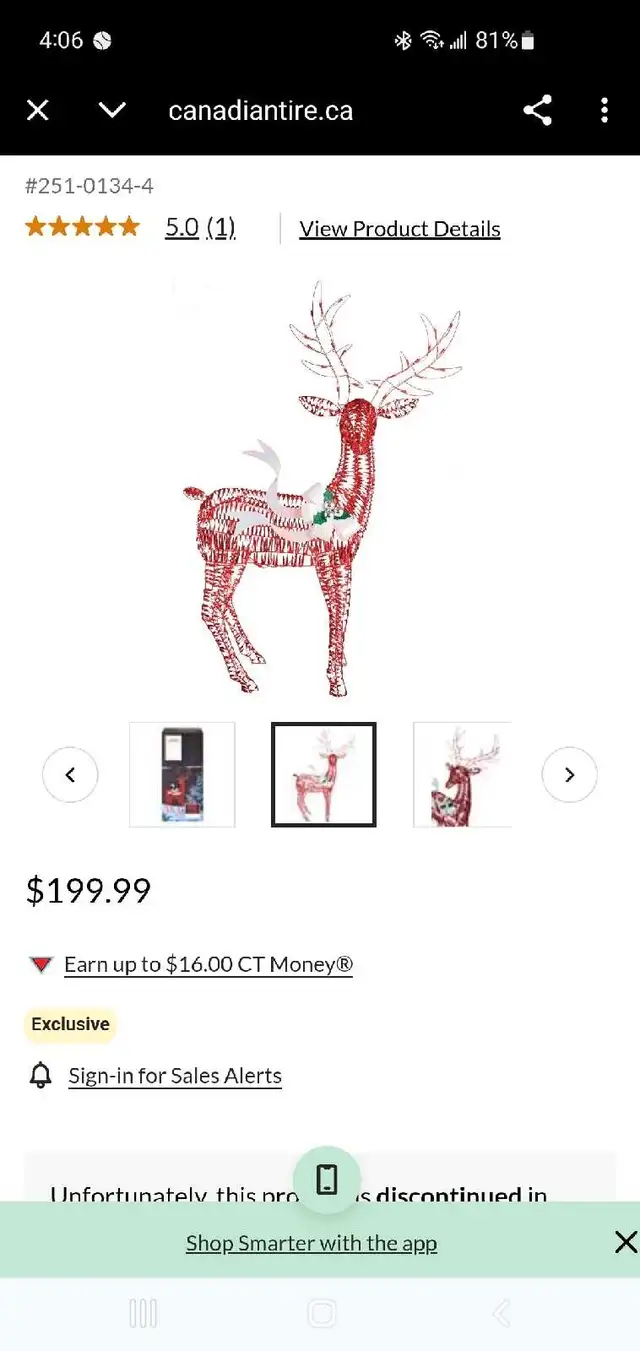Open the 5.0 (1) reviews link

coord(200,228)
